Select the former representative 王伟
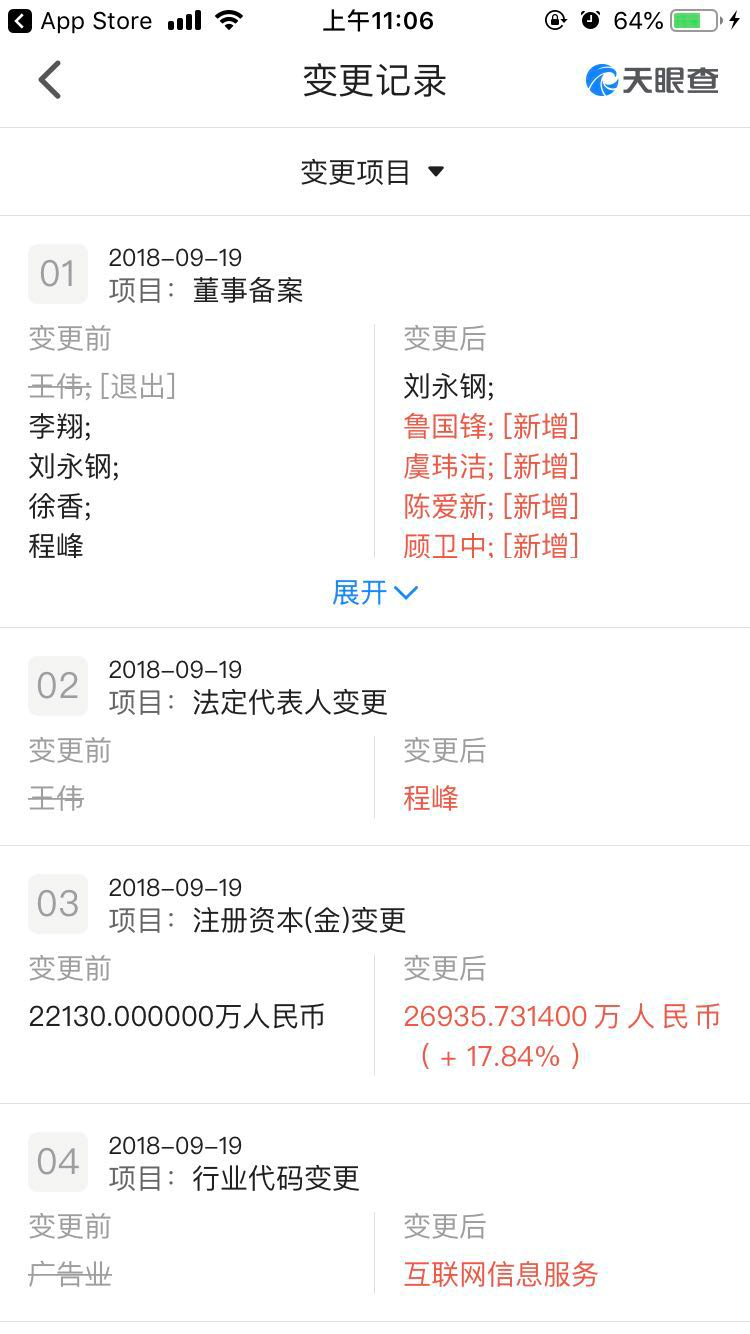 56,798
